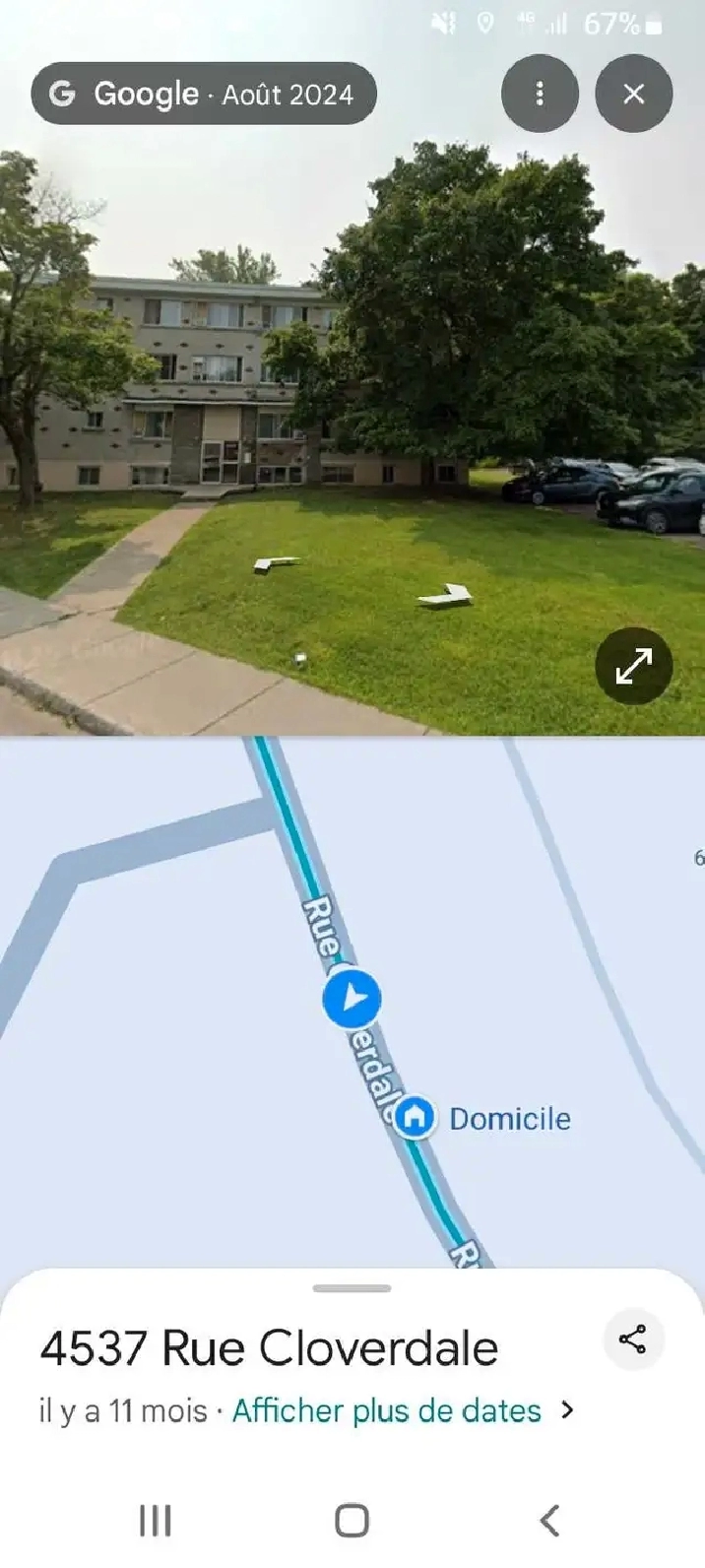The width and height of the screenshot is (705, 1568).
Task: Close the Street View panel
Action: (x=634, y=94)
